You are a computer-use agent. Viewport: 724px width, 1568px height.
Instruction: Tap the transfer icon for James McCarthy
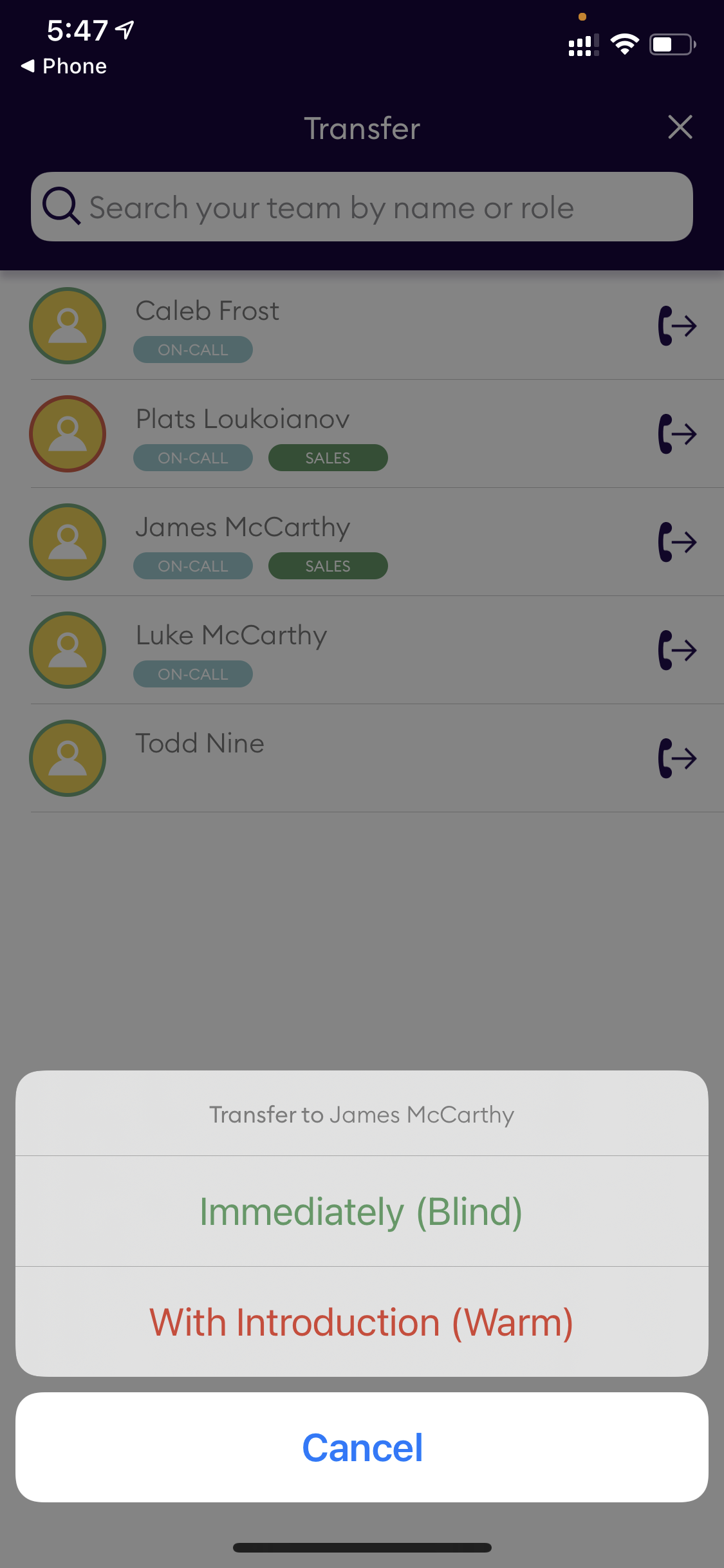coord(675,543)
